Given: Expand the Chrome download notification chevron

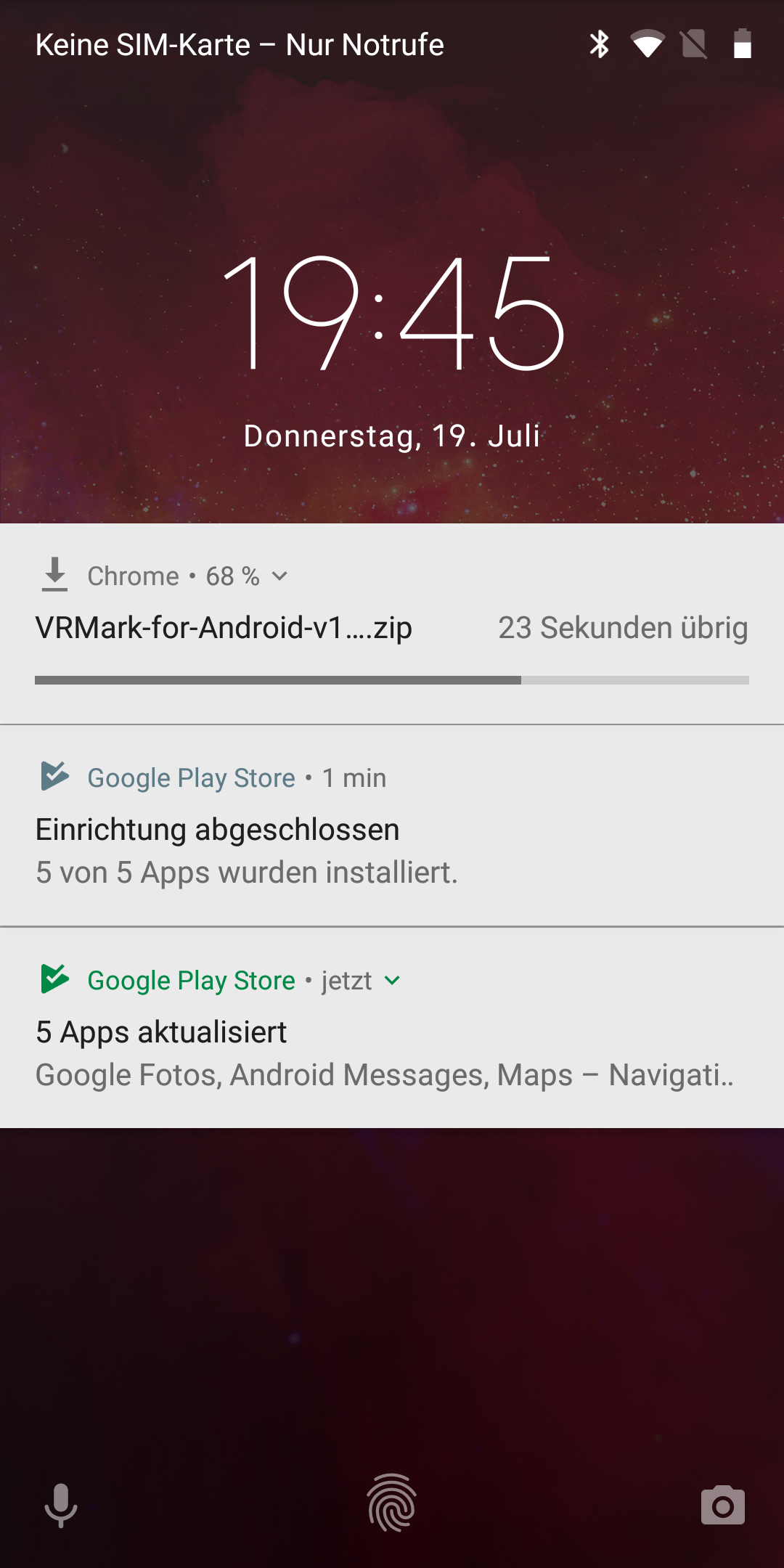Looking at the screenshot, I should (x=279, y=576).
